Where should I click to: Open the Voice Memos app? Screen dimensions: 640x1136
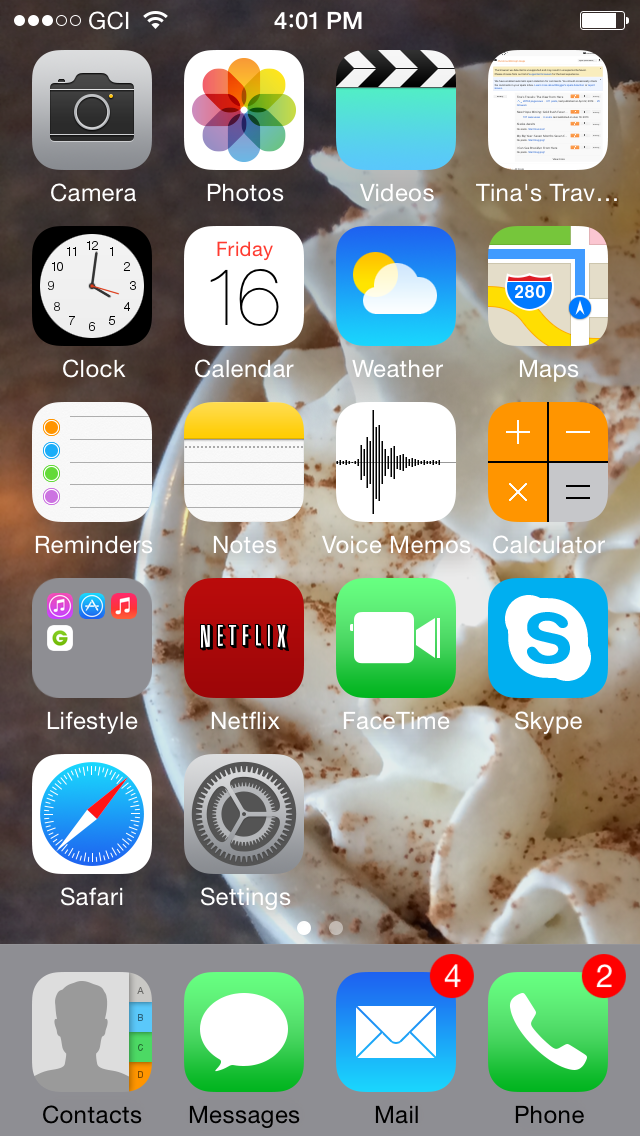click(396, 462)
